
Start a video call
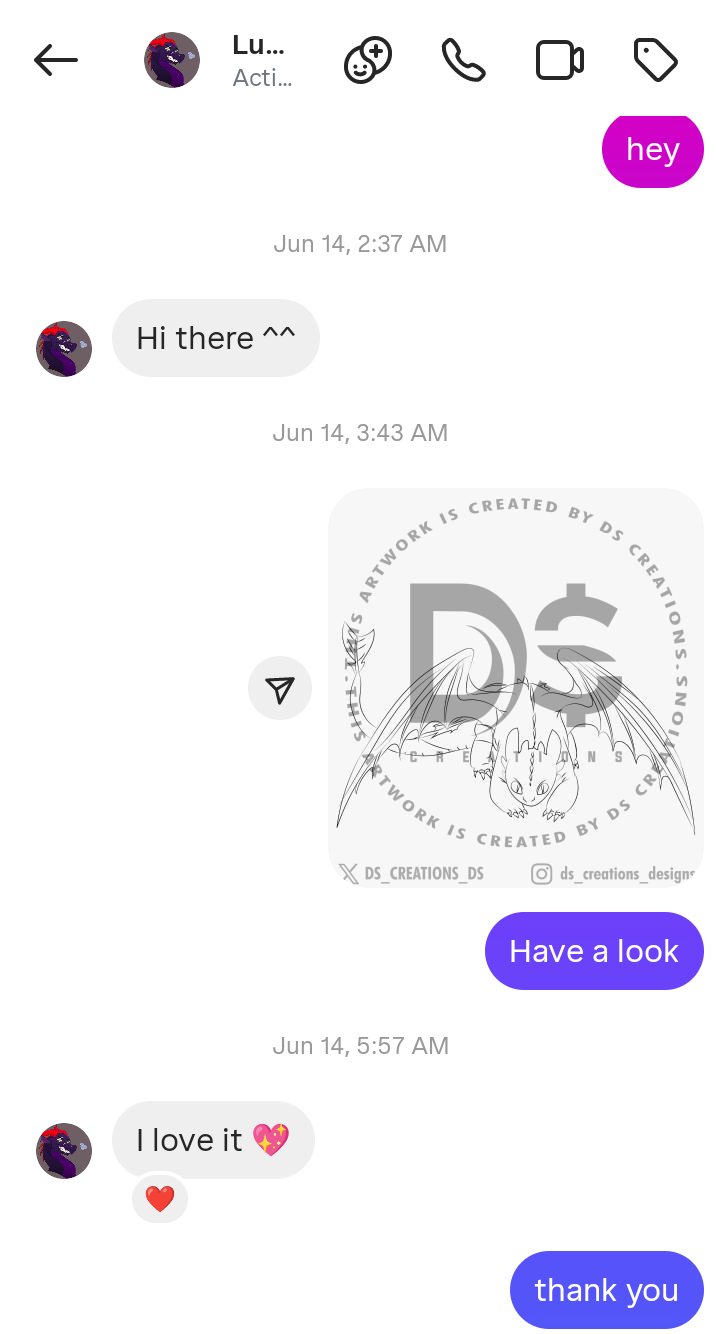559,60
